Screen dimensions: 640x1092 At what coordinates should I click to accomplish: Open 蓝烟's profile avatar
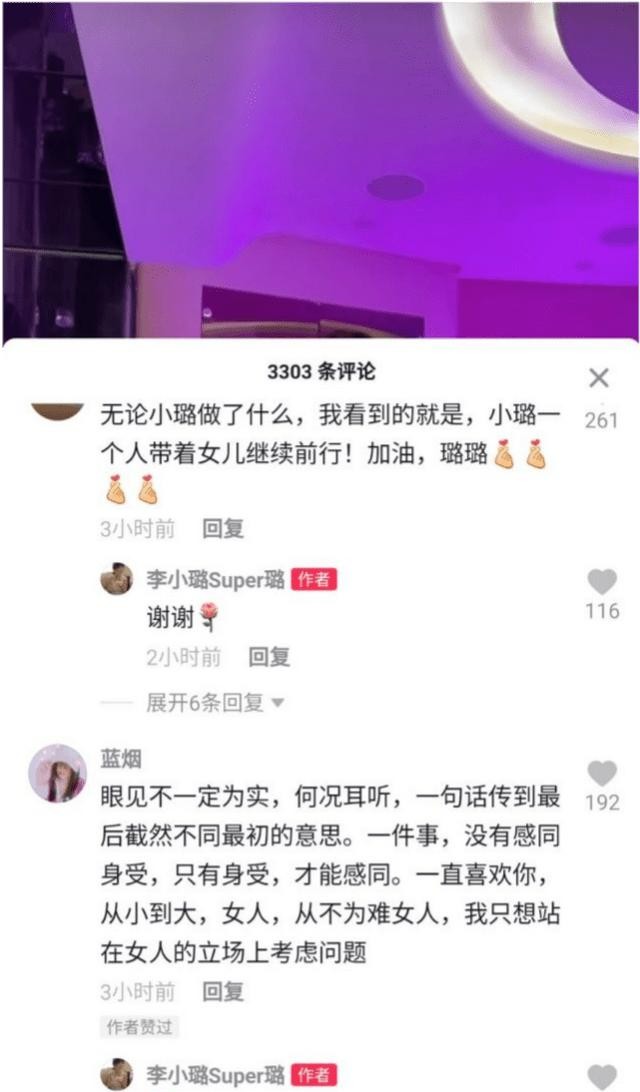57,773
